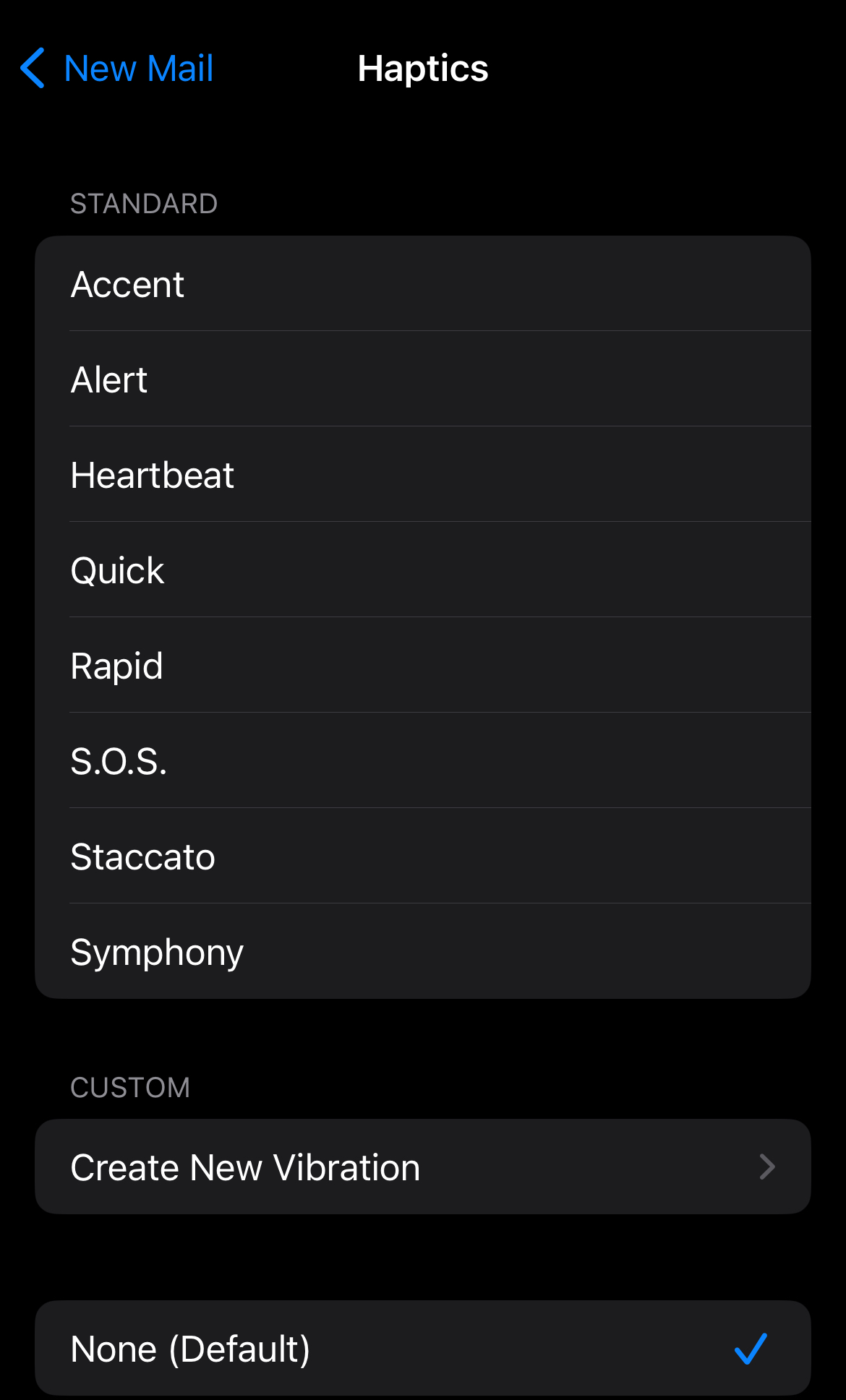The height and width of the screenshot is (1400, 846).
Task: Tap the Staccato haptic option
Action: [422, 856]
